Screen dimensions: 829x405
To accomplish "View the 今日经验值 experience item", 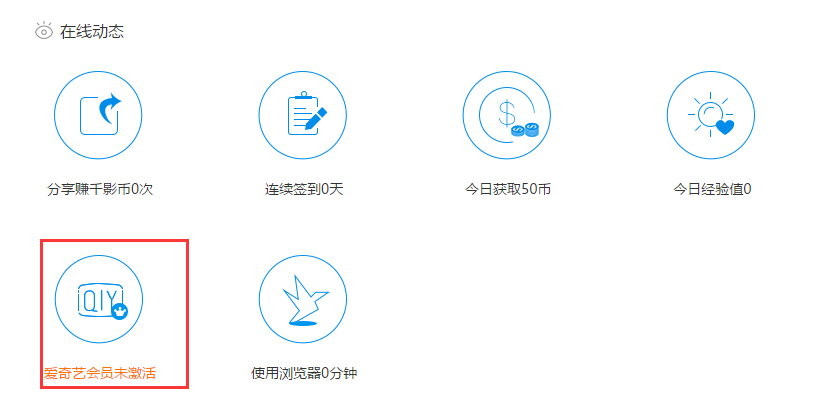I will coord(711,114).
